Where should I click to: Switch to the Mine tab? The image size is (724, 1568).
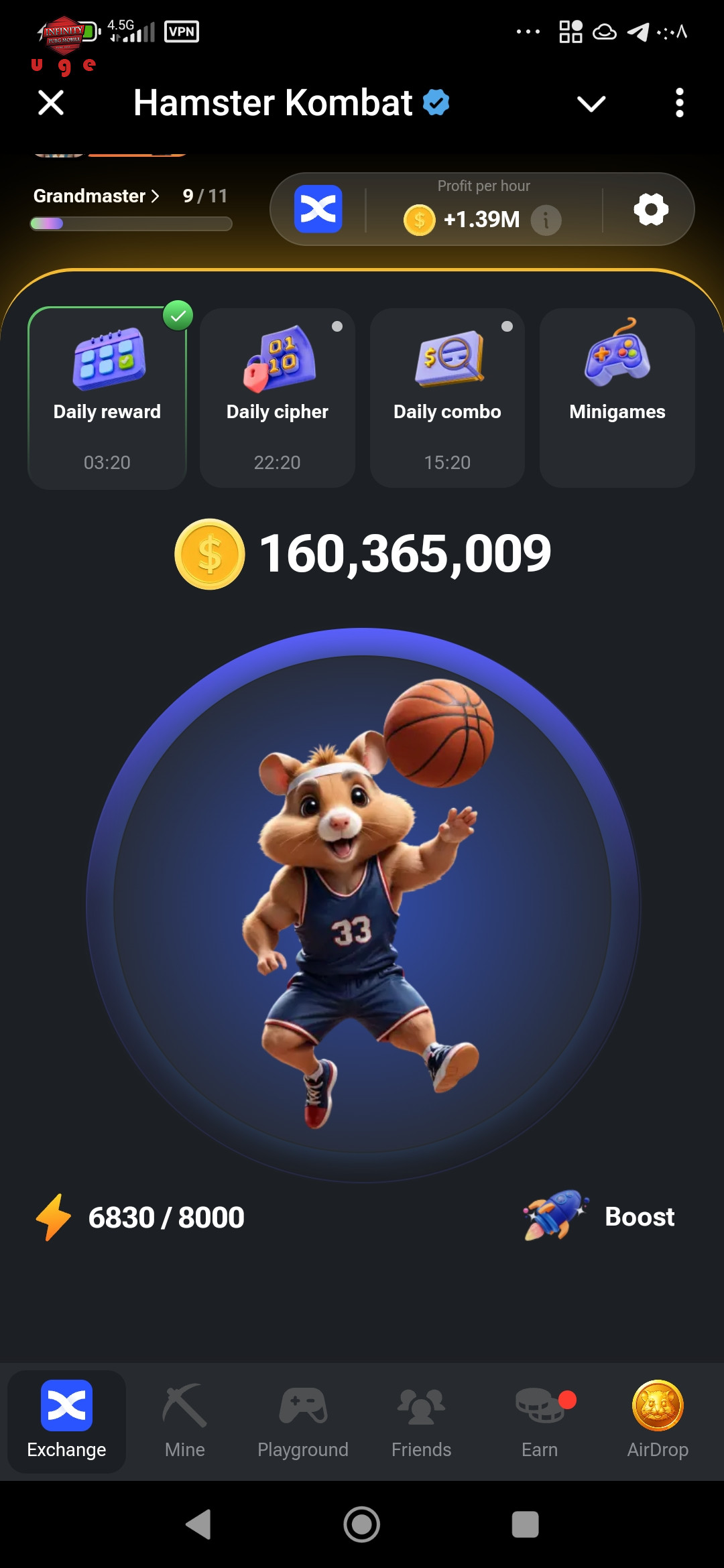point(185,1421)
